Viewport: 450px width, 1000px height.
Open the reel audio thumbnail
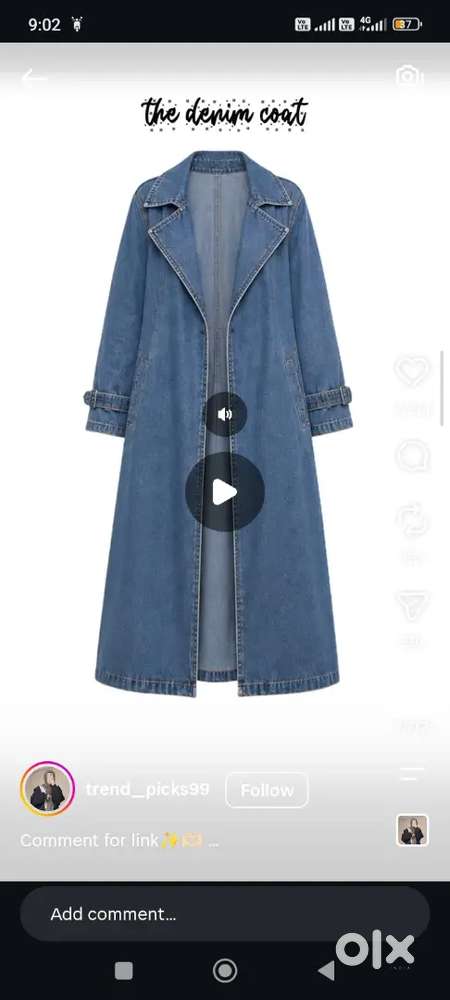click(x=412, y=830)
